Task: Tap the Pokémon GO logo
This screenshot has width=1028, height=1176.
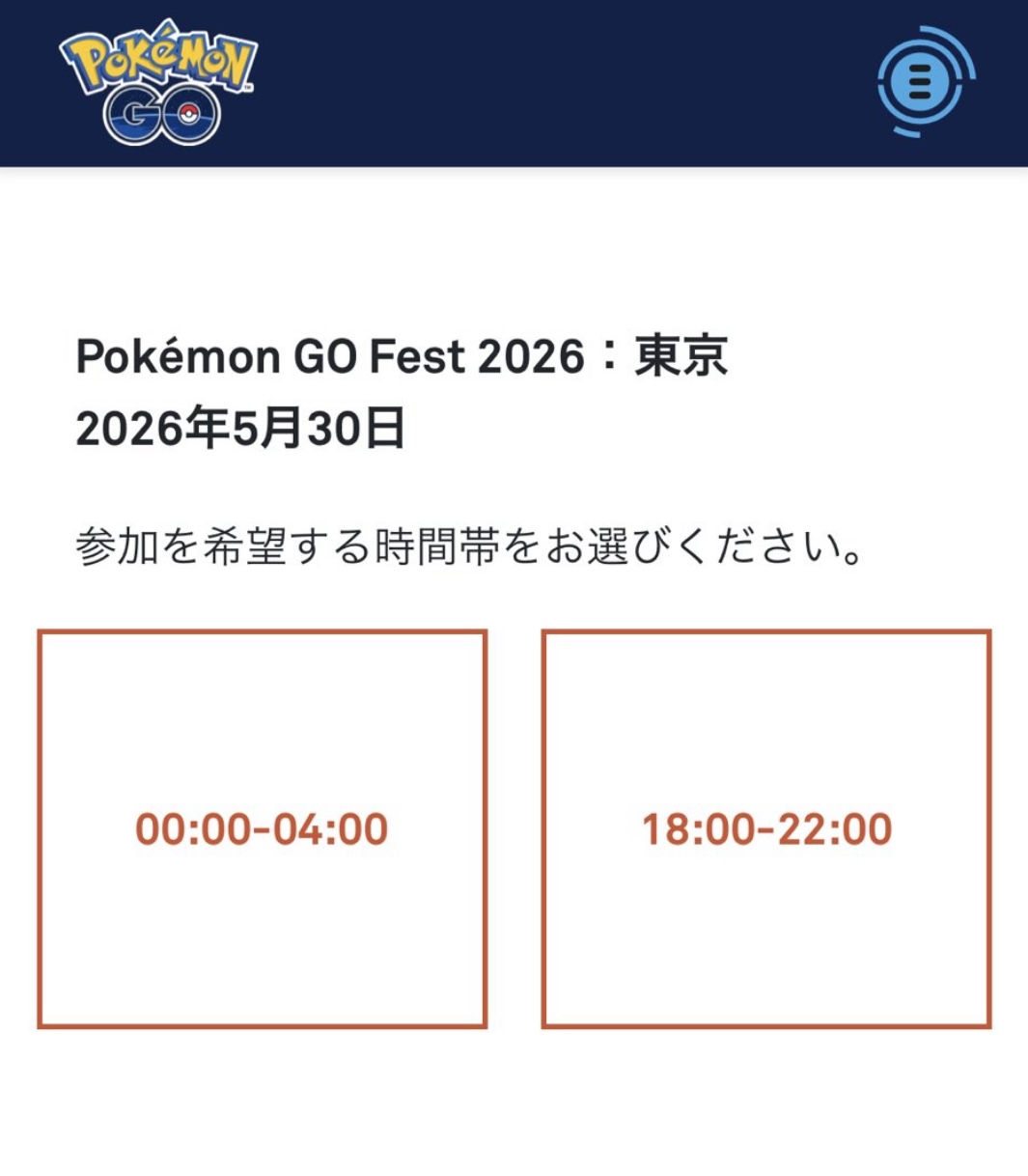Action: coord(159,83)
